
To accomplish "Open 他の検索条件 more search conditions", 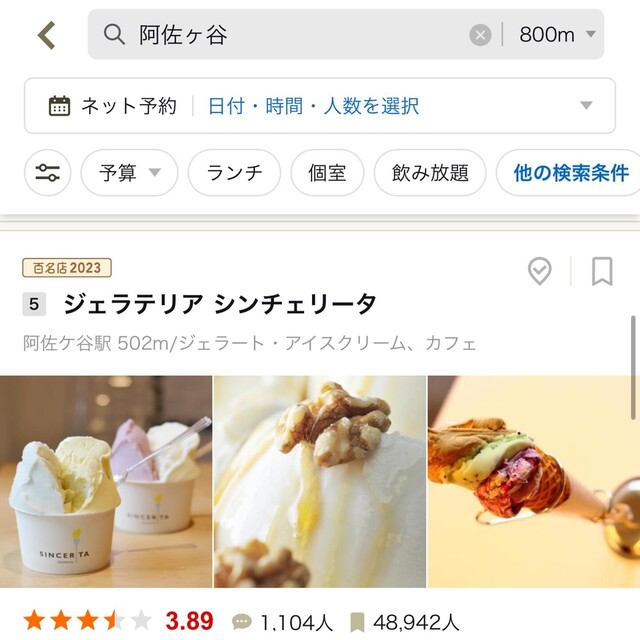I will pyautogui.click(x=570, y=173).
